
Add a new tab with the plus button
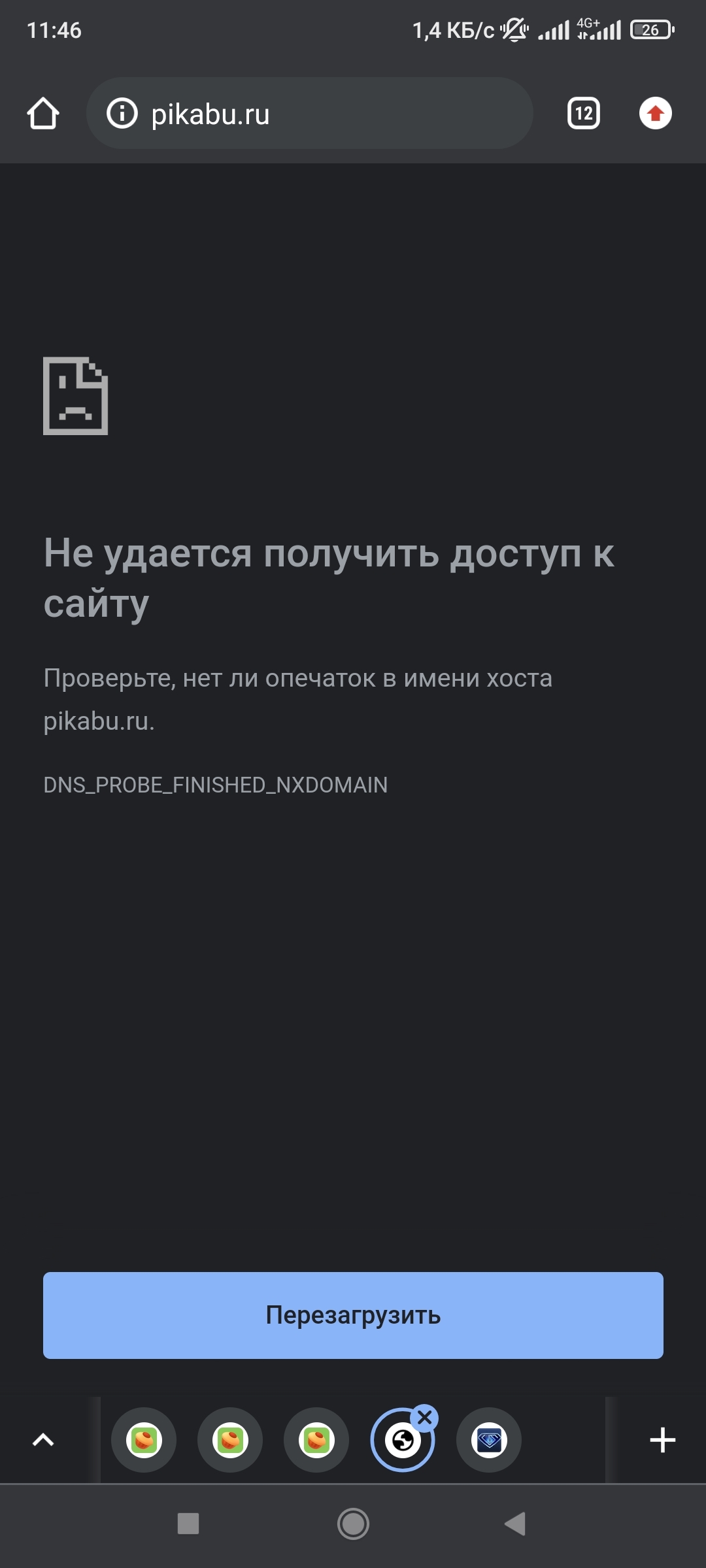click(662, 1440)
